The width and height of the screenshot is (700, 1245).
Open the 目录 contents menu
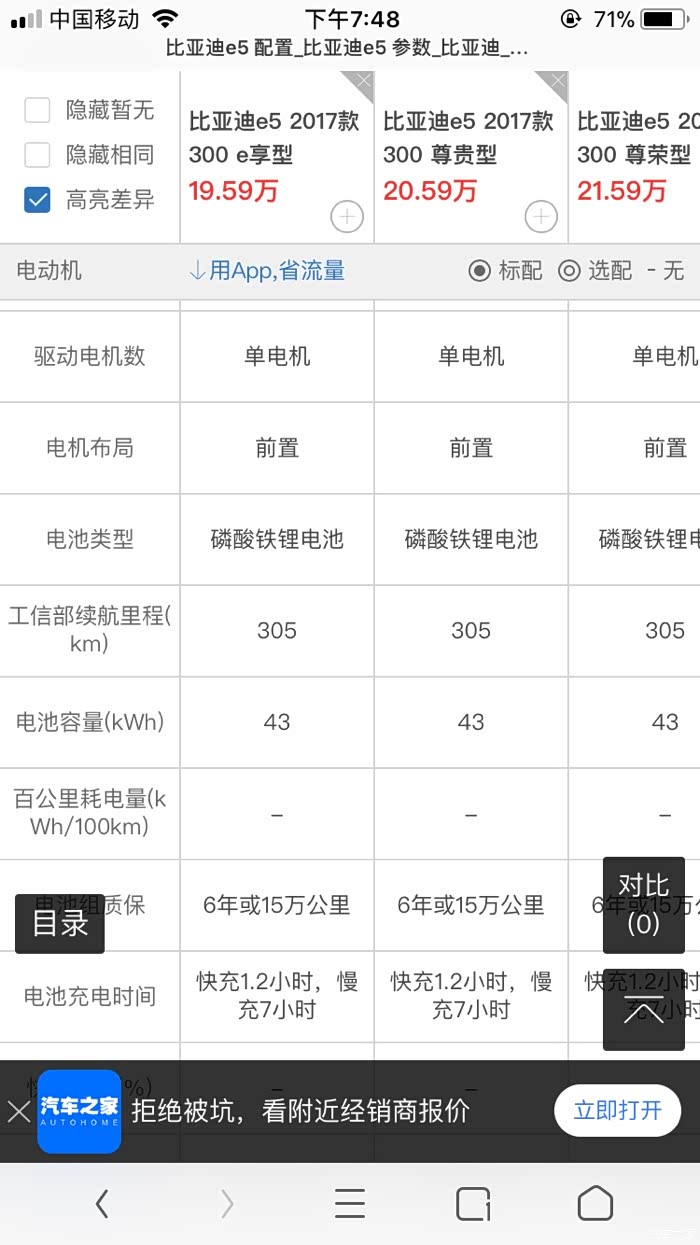(60, 923)
